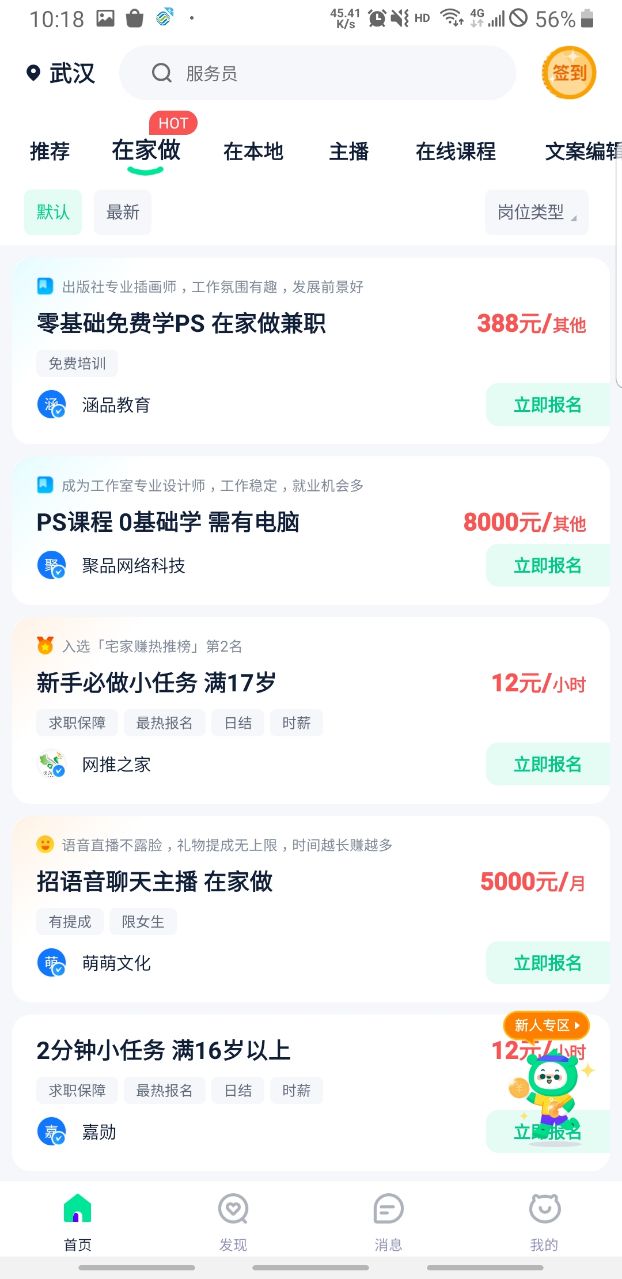View the 新手必做小任务 listing
Screen dimensions: 622x1279
pyautogui.click(x=156, y=683)
